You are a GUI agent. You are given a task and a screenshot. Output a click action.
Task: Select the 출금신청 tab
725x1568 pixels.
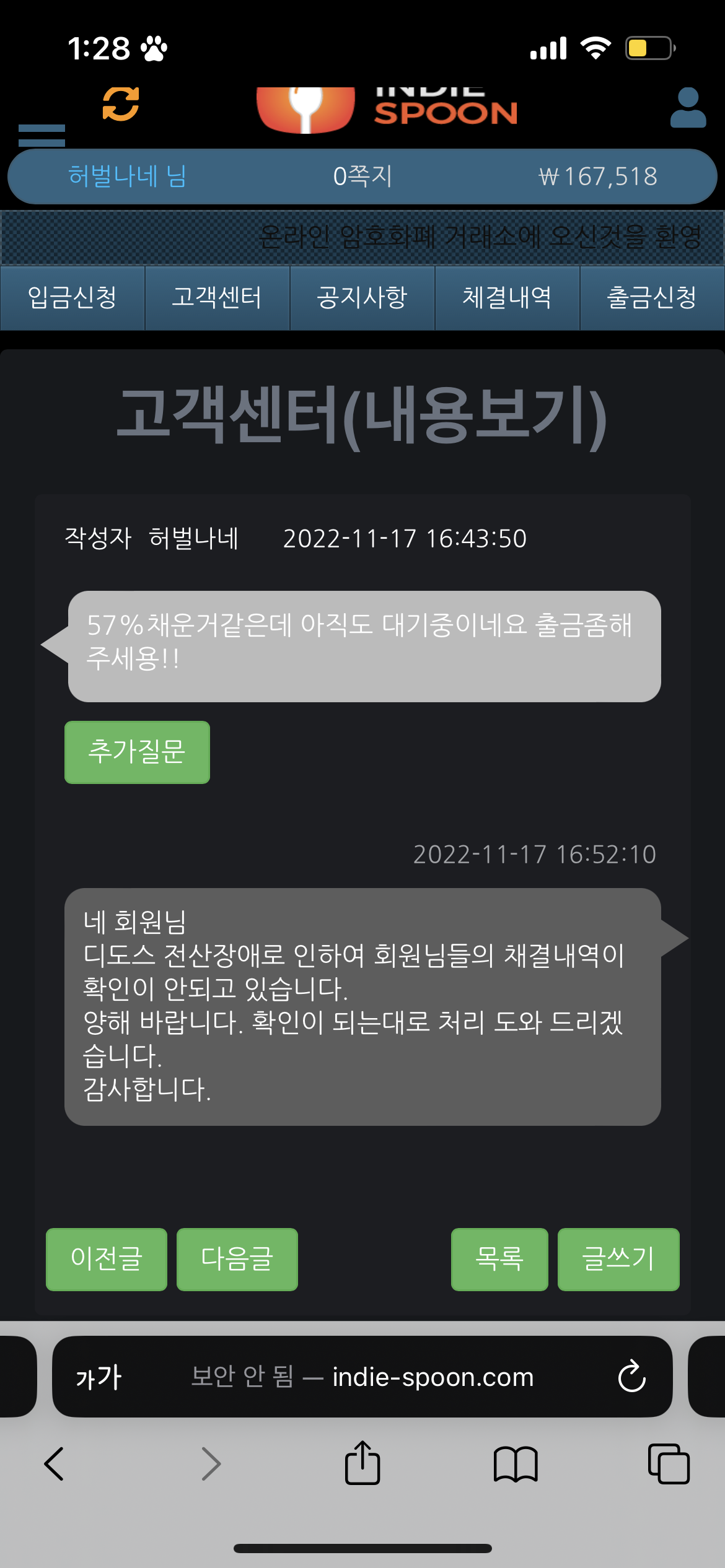(x=652, y=298)
